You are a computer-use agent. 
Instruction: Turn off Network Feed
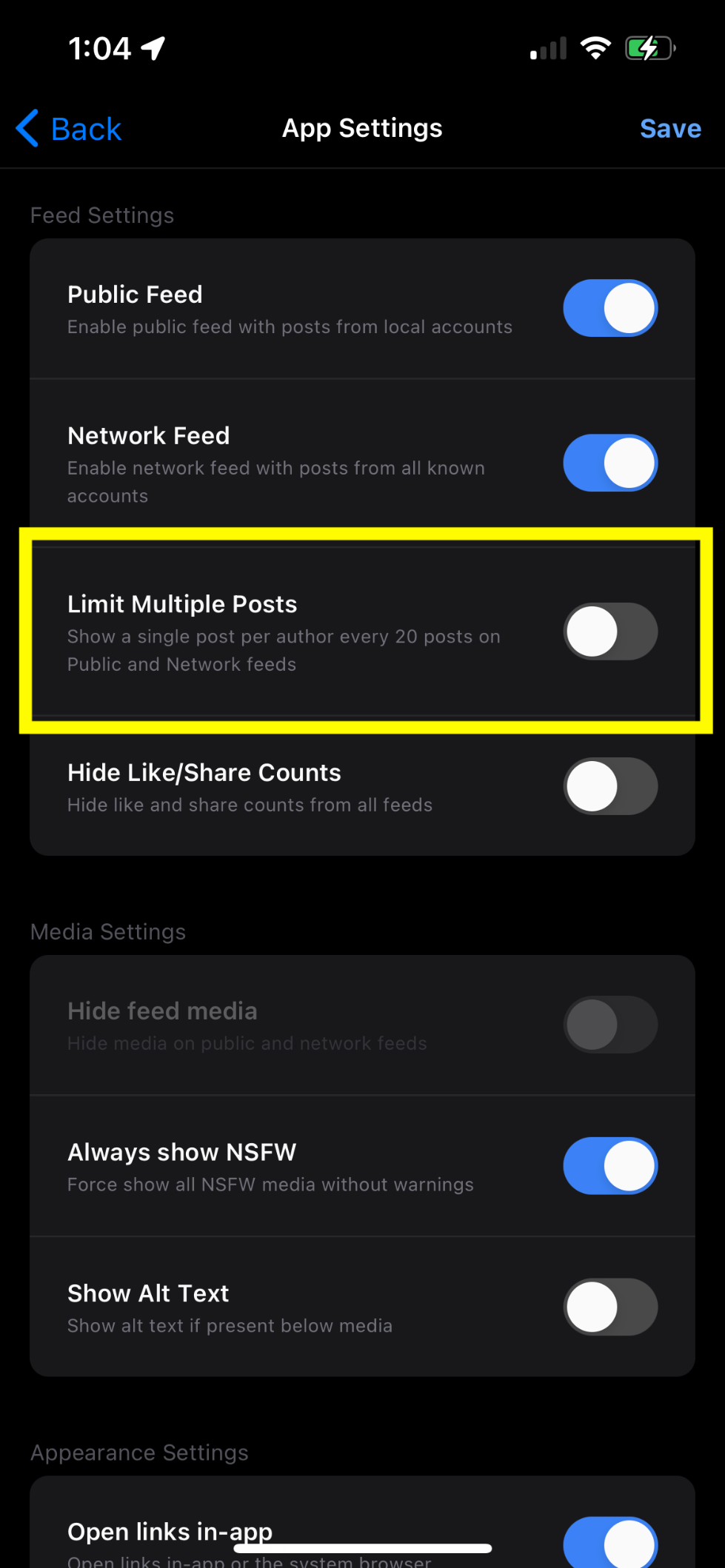pyautogui.click(x=610, y=463)
